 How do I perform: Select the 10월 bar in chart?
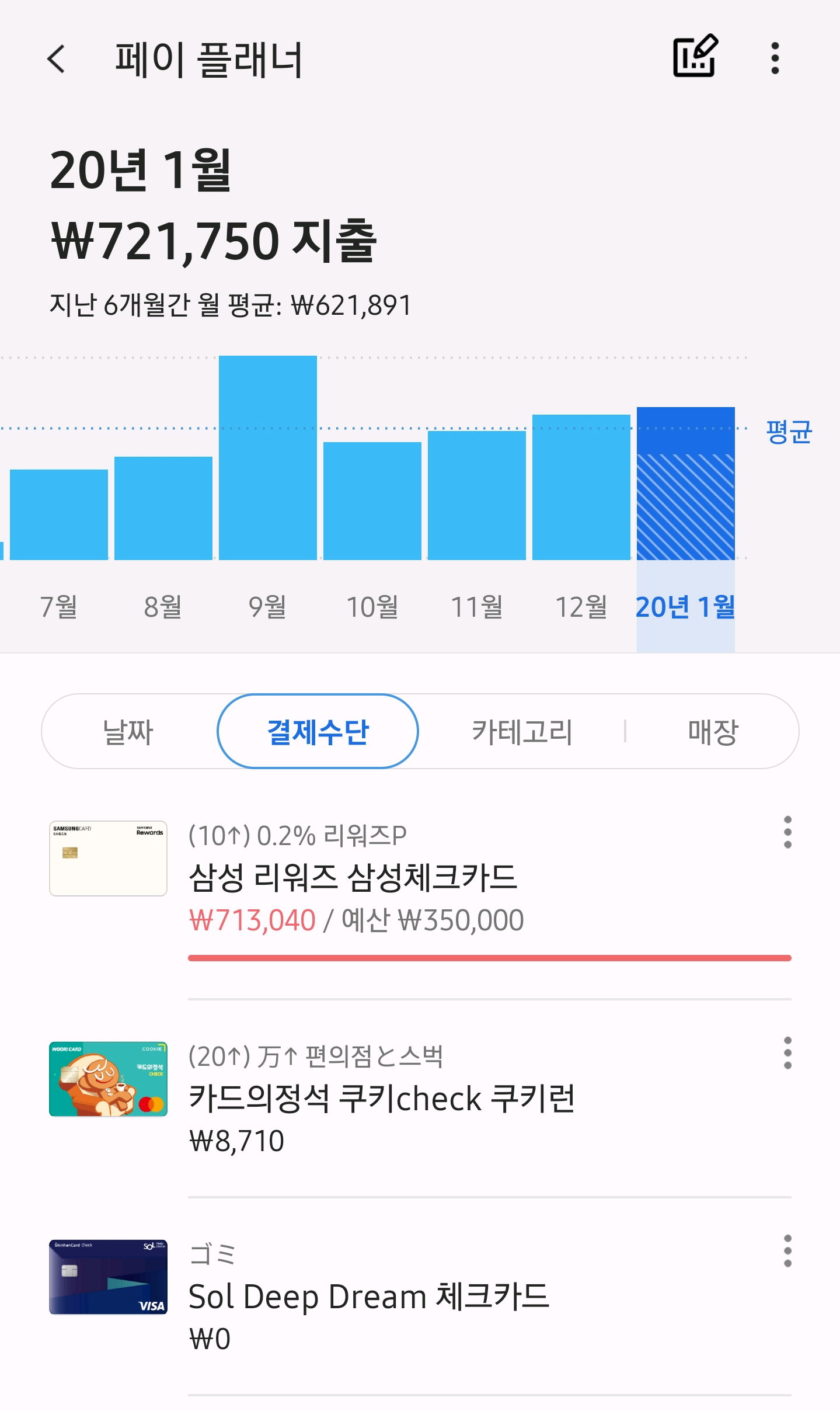(x=372, y=501)
